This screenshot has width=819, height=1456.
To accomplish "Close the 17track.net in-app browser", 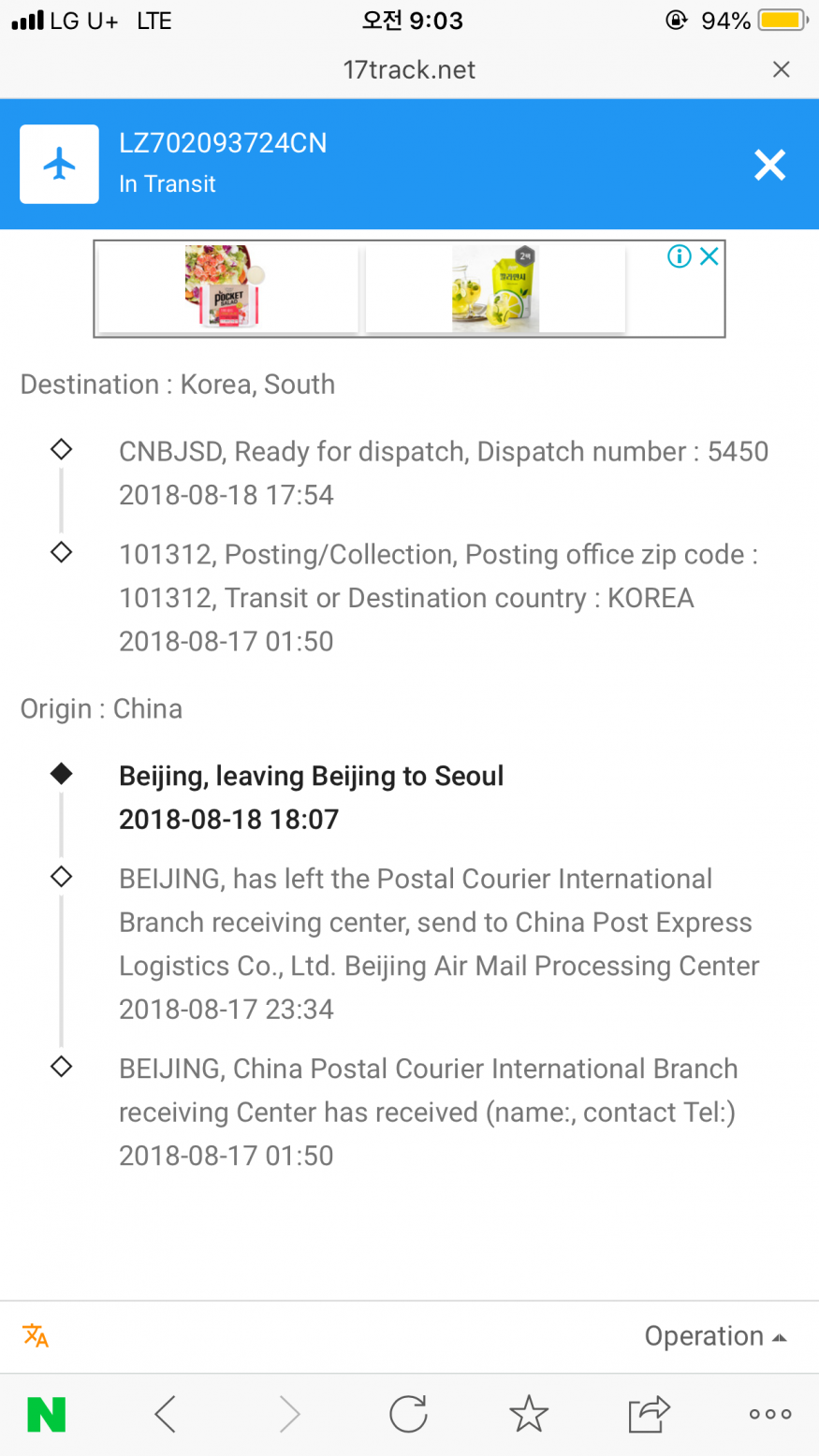I will [781, 69].
